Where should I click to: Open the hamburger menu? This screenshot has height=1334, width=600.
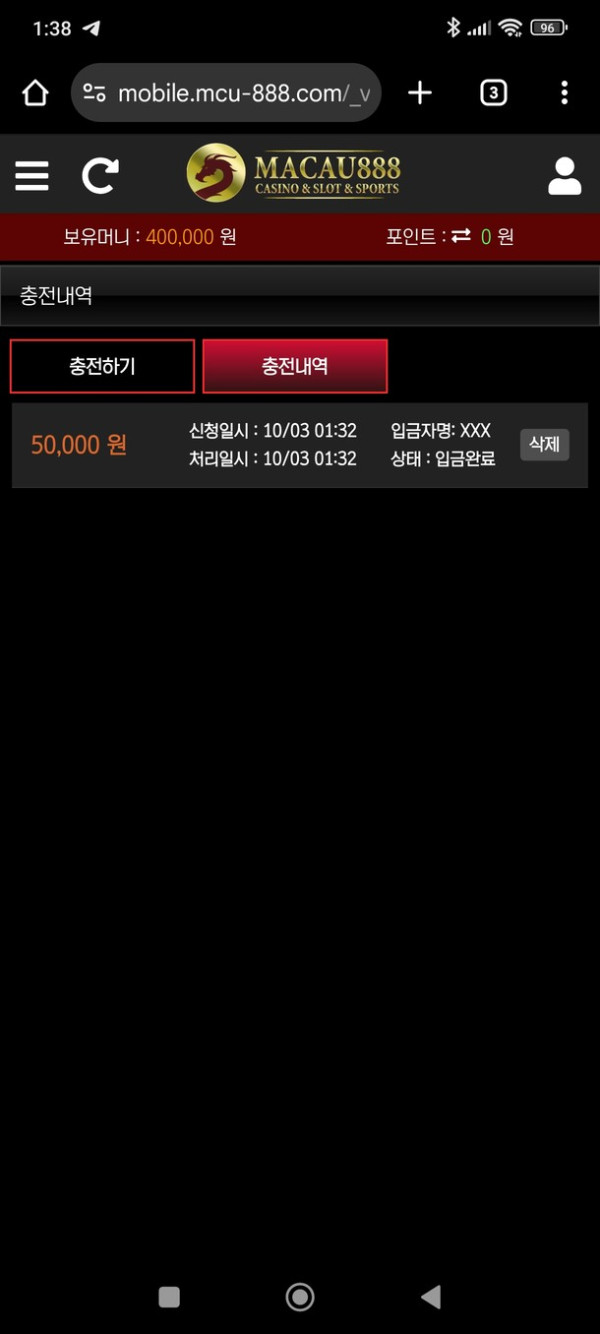tap(32, 176)
